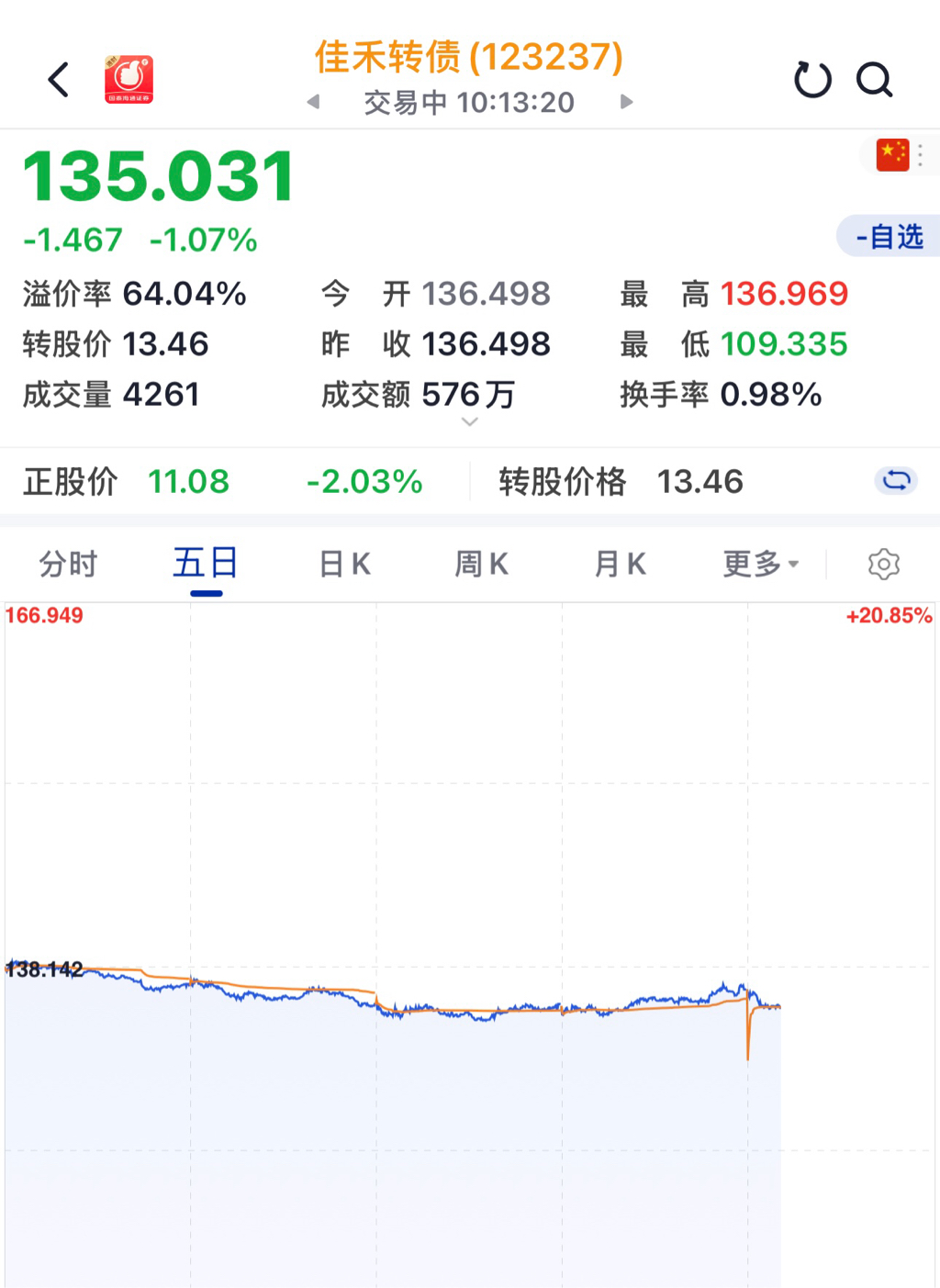The image size is (940, 1288).
Task: Go back using the arrow
Action: (x=59, y=80)
